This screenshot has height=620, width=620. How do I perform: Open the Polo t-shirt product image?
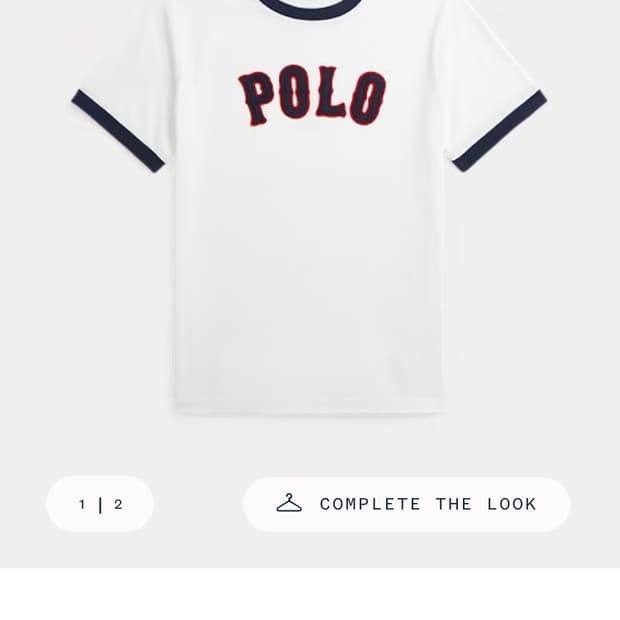(310, 220)
